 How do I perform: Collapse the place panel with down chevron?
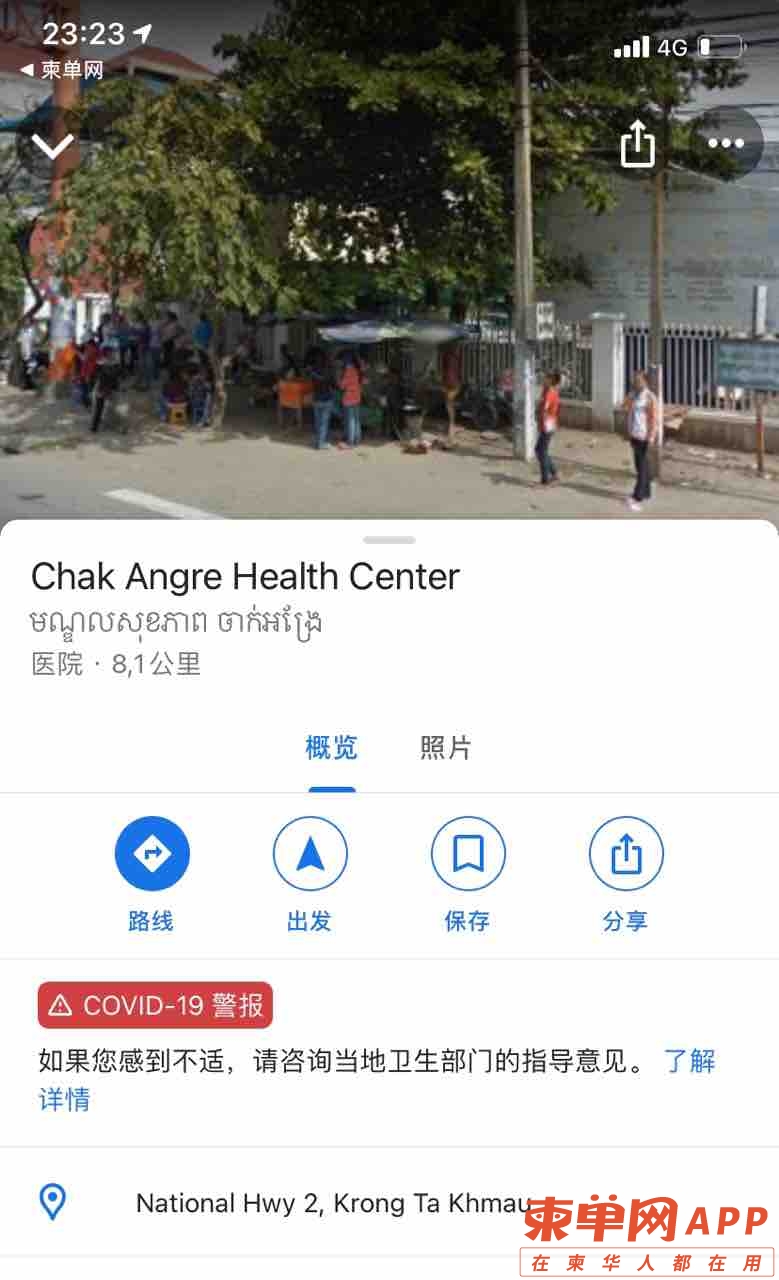click(x=52, y=147)
